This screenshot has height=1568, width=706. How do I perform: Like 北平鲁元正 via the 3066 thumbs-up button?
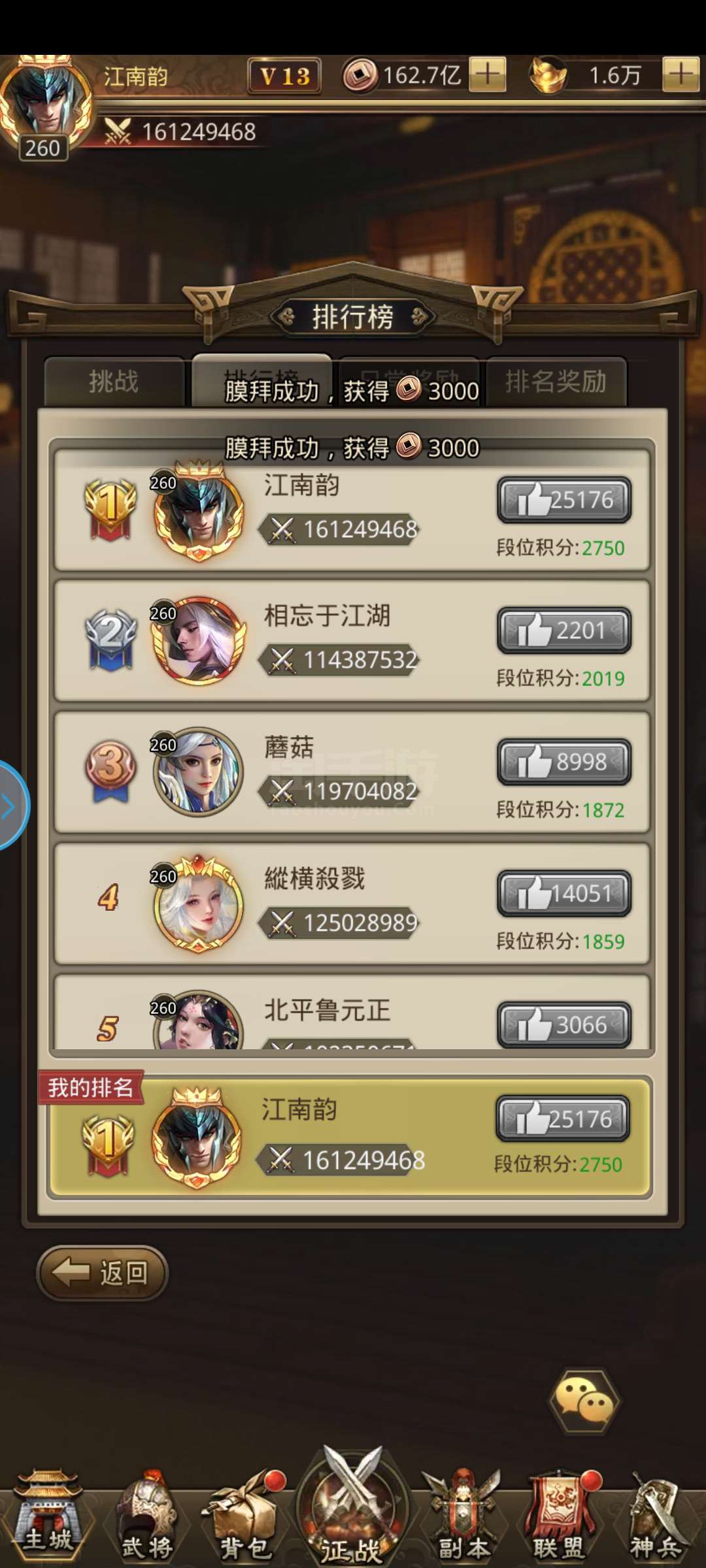click(564, 1024)
